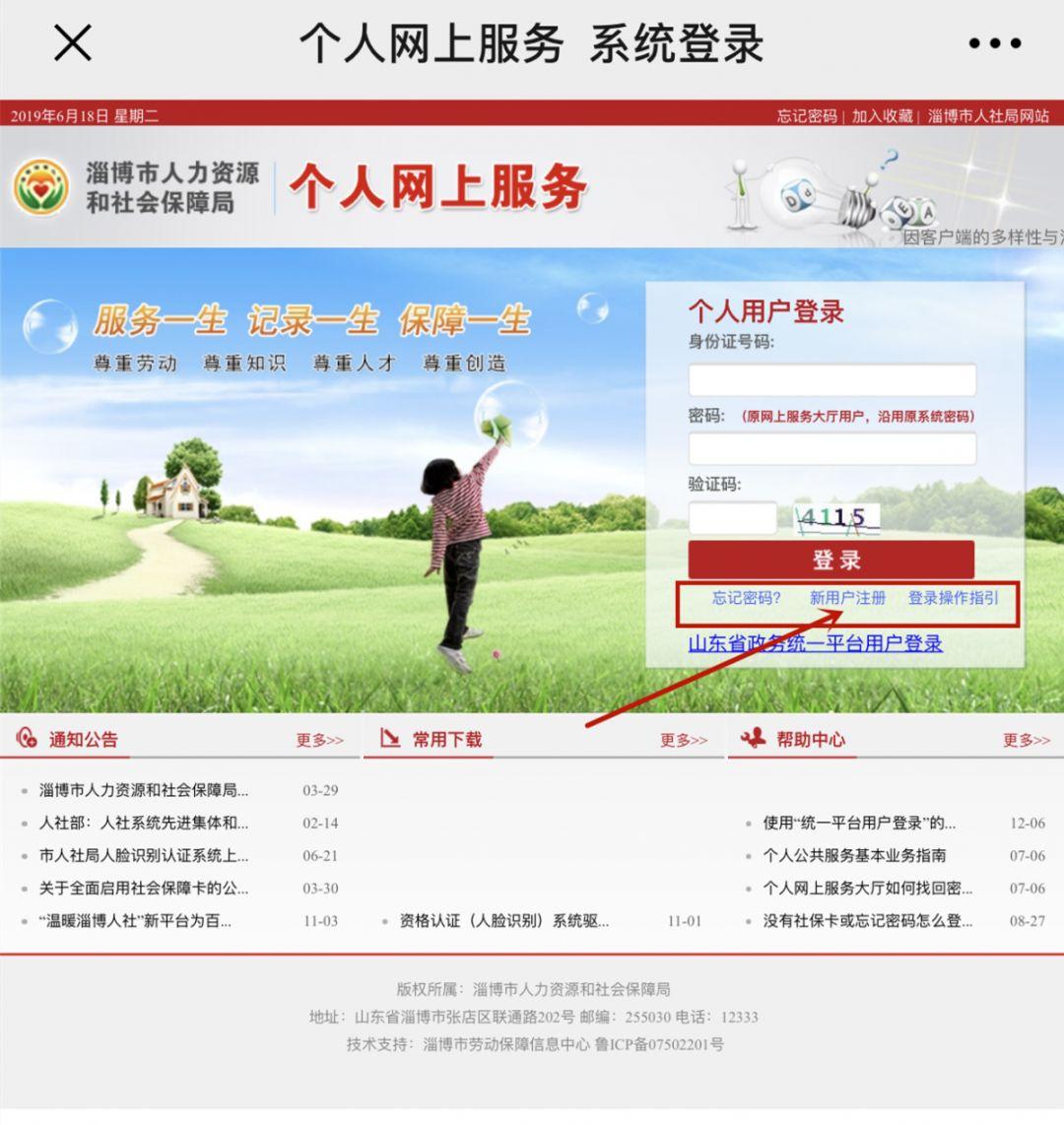The width and height of the screenshot is (1064, 1125).
Task: View 登录操作指引 guide
Action: 953,598
